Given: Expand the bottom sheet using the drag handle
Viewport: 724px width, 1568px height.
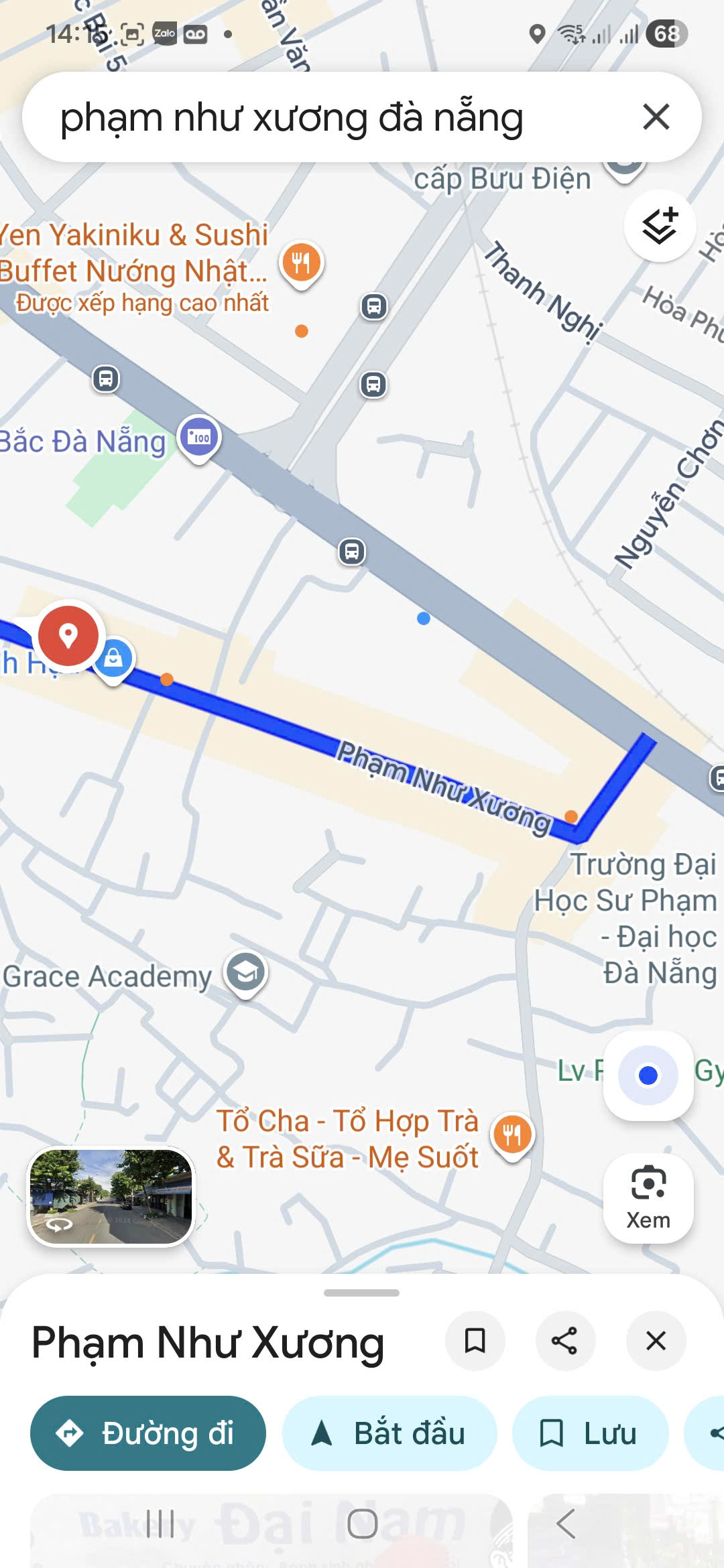Looking at the screenshot, I should (362, 1294).
